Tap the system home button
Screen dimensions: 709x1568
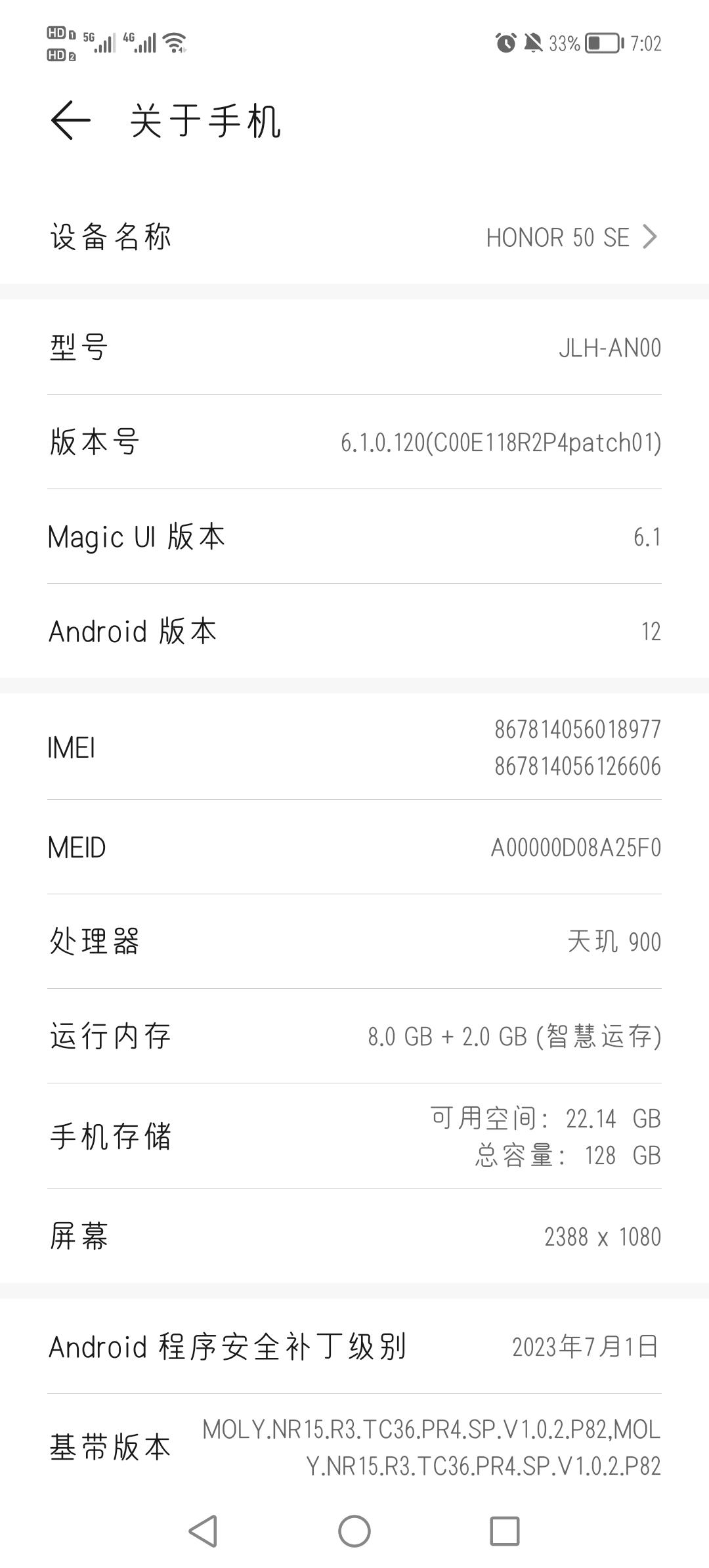click(x=354, y=1531)
